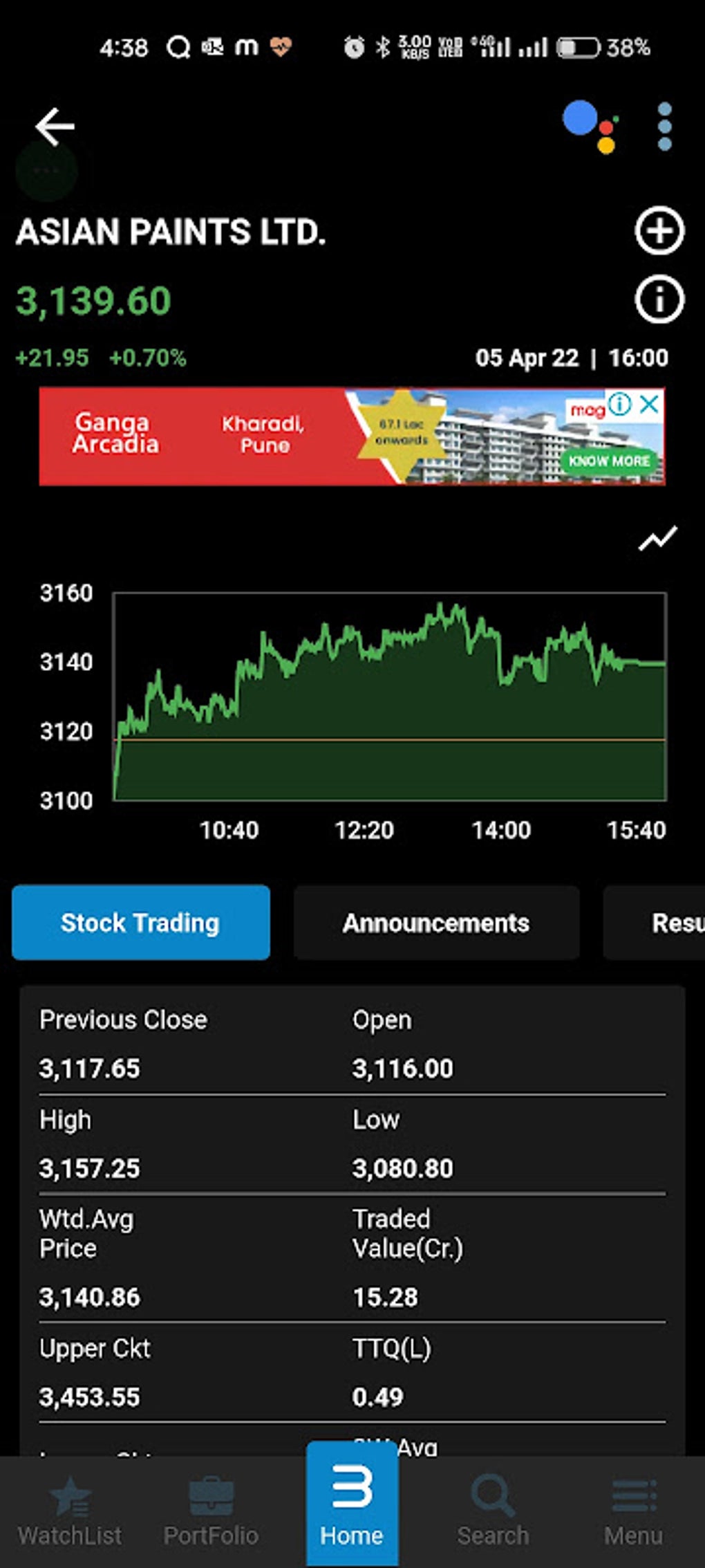Image resolution: width=705 pixels, height=1568 pixels.
Task: Go to the PortFolio tab
Action: pos(211,1512)
